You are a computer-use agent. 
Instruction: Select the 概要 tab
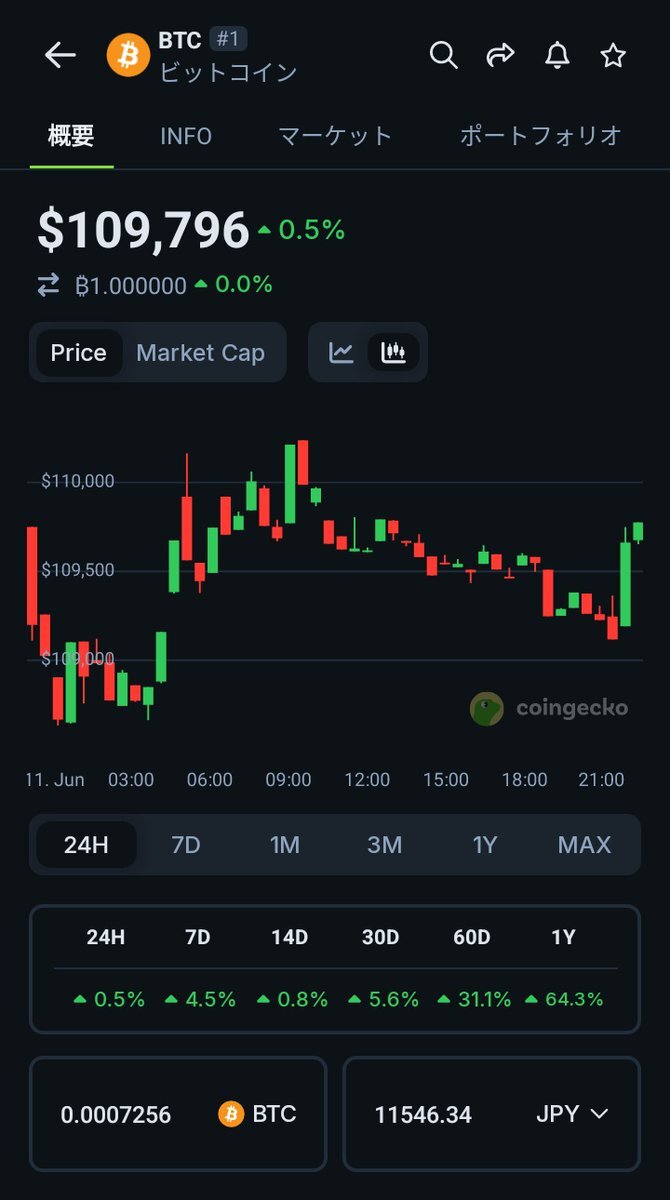point(71,136)
